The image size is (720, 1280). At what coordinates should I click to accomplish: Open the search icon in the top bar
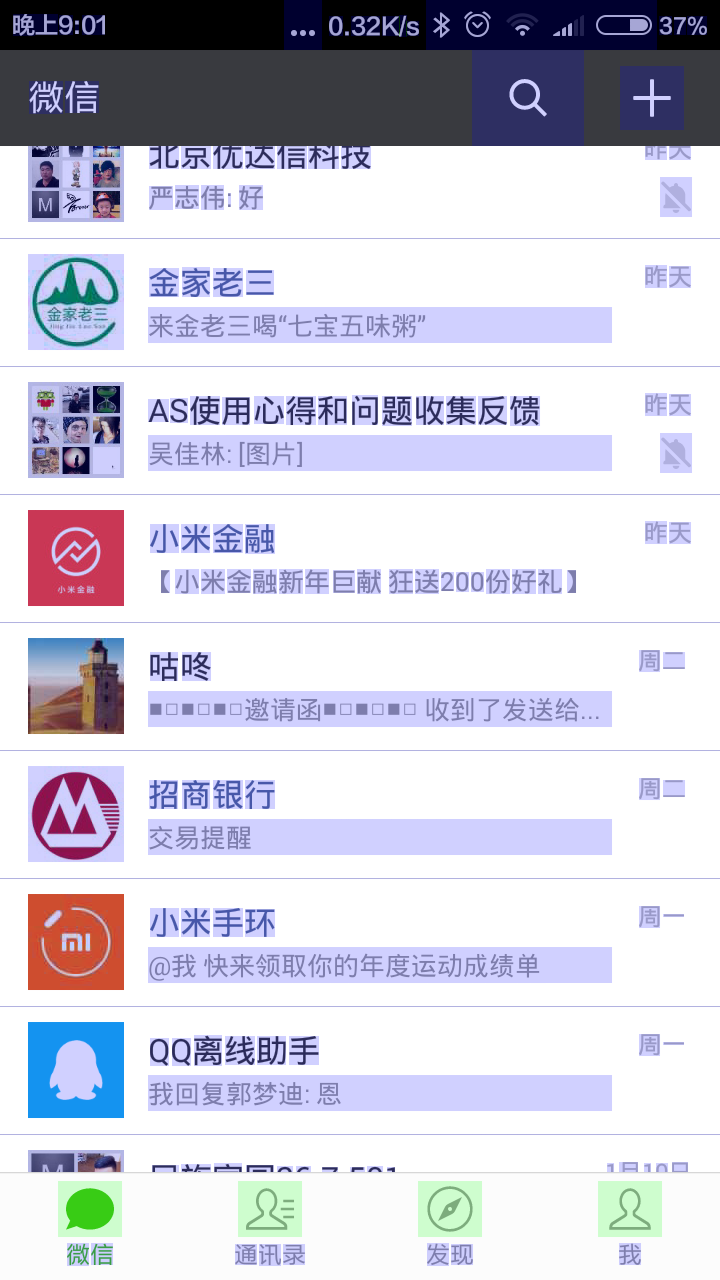(x=527, y=98)
